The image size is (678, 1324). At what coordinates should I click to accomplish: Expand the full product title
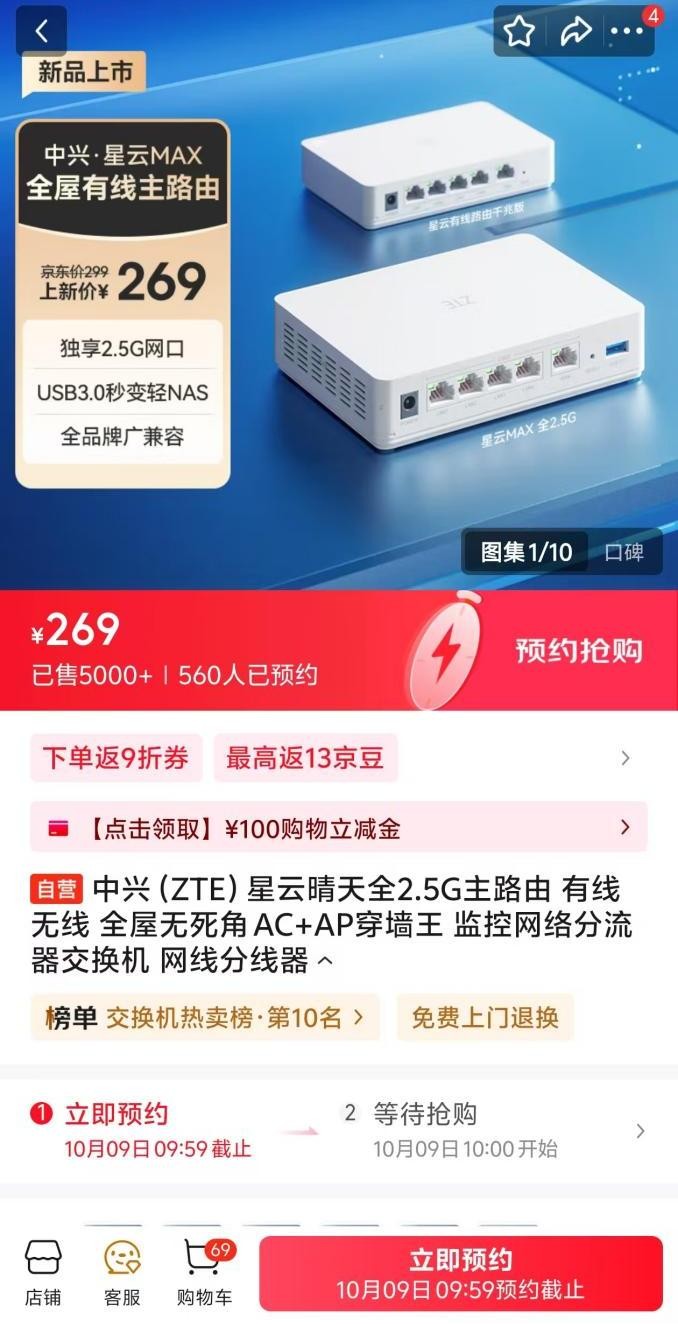pos(325,962)
